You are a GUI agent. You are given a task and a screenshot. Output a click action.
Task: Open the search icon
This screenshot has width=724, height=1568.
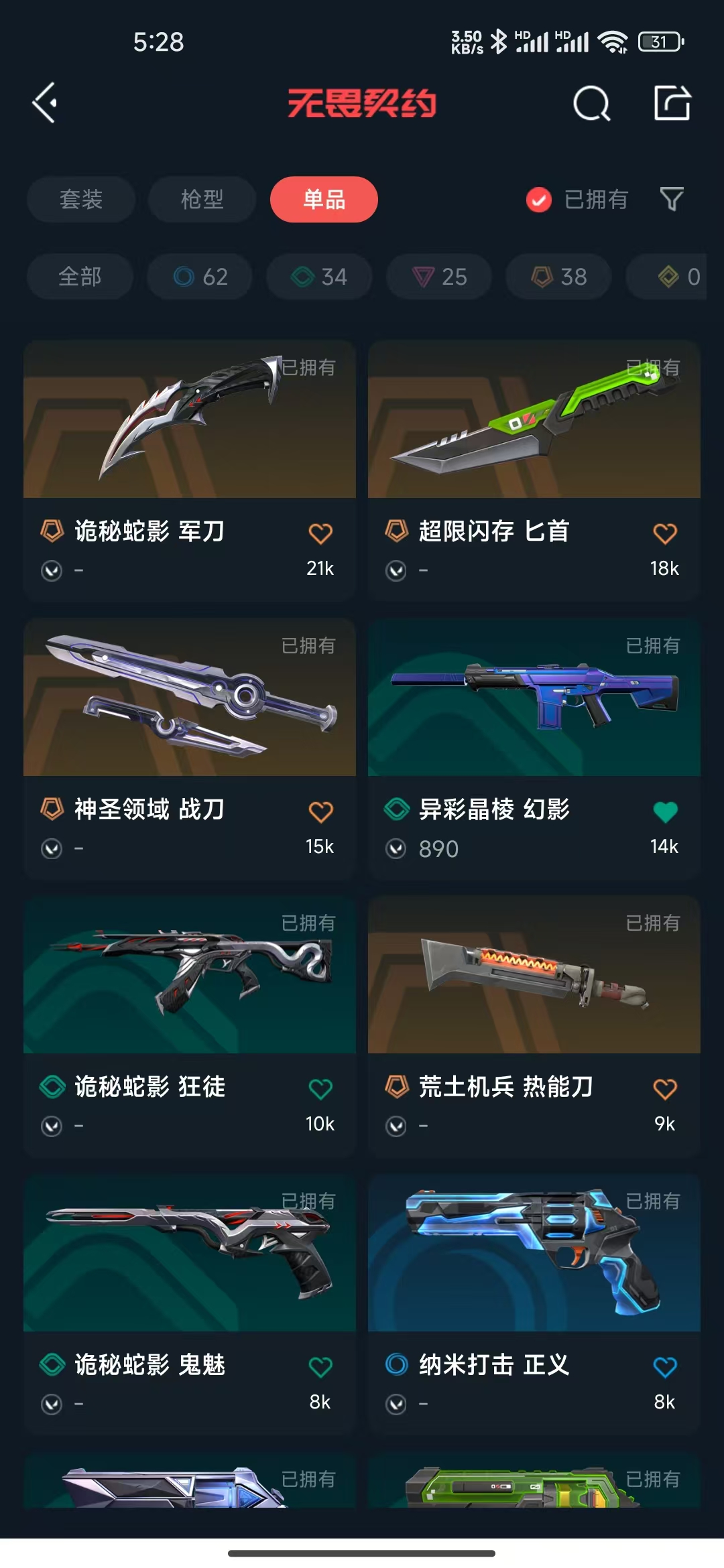pyautogui.click(x=591, y=104)
